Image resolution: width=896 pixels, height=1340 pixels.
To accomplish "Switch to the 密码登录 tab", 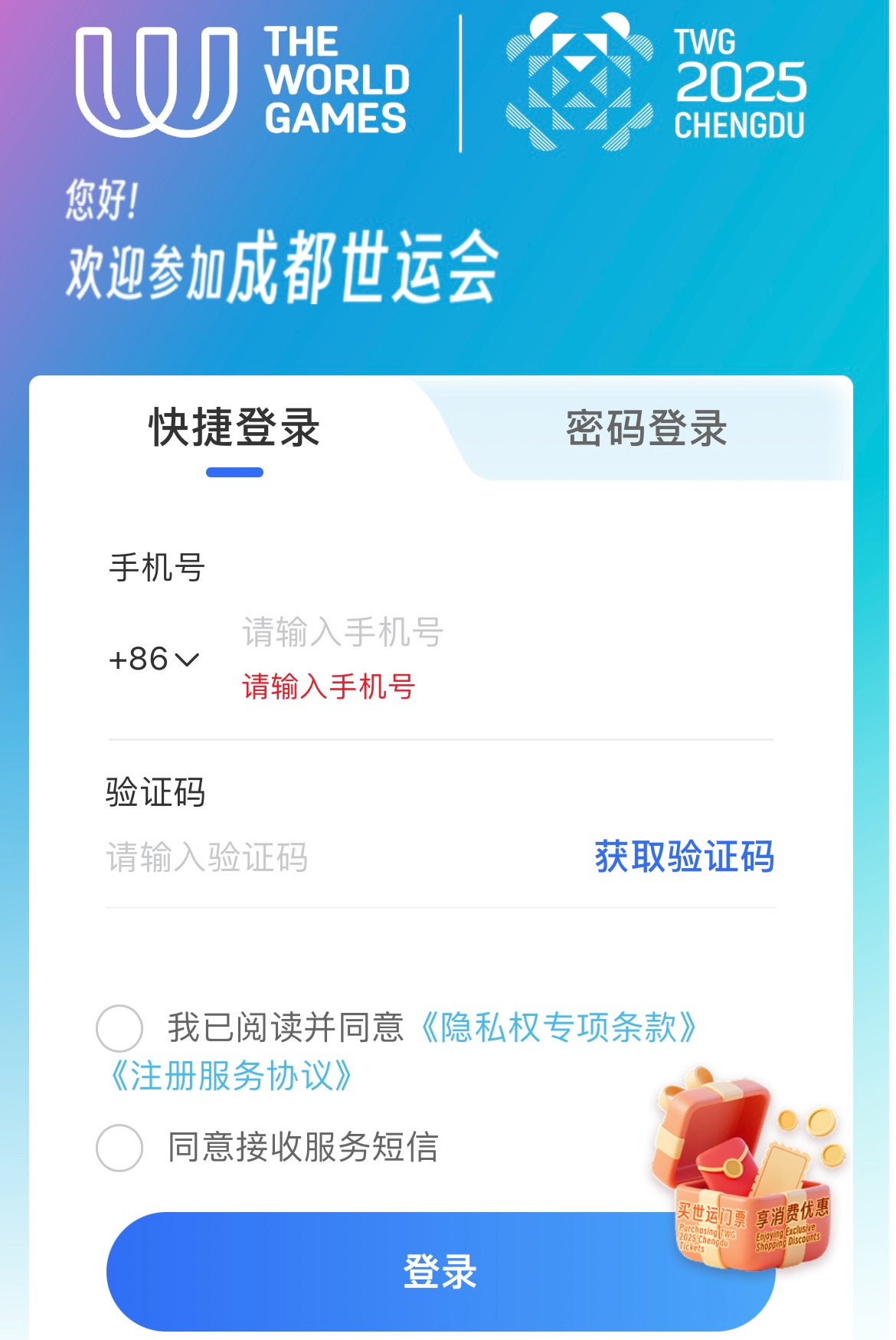I will tap(646, 428).
